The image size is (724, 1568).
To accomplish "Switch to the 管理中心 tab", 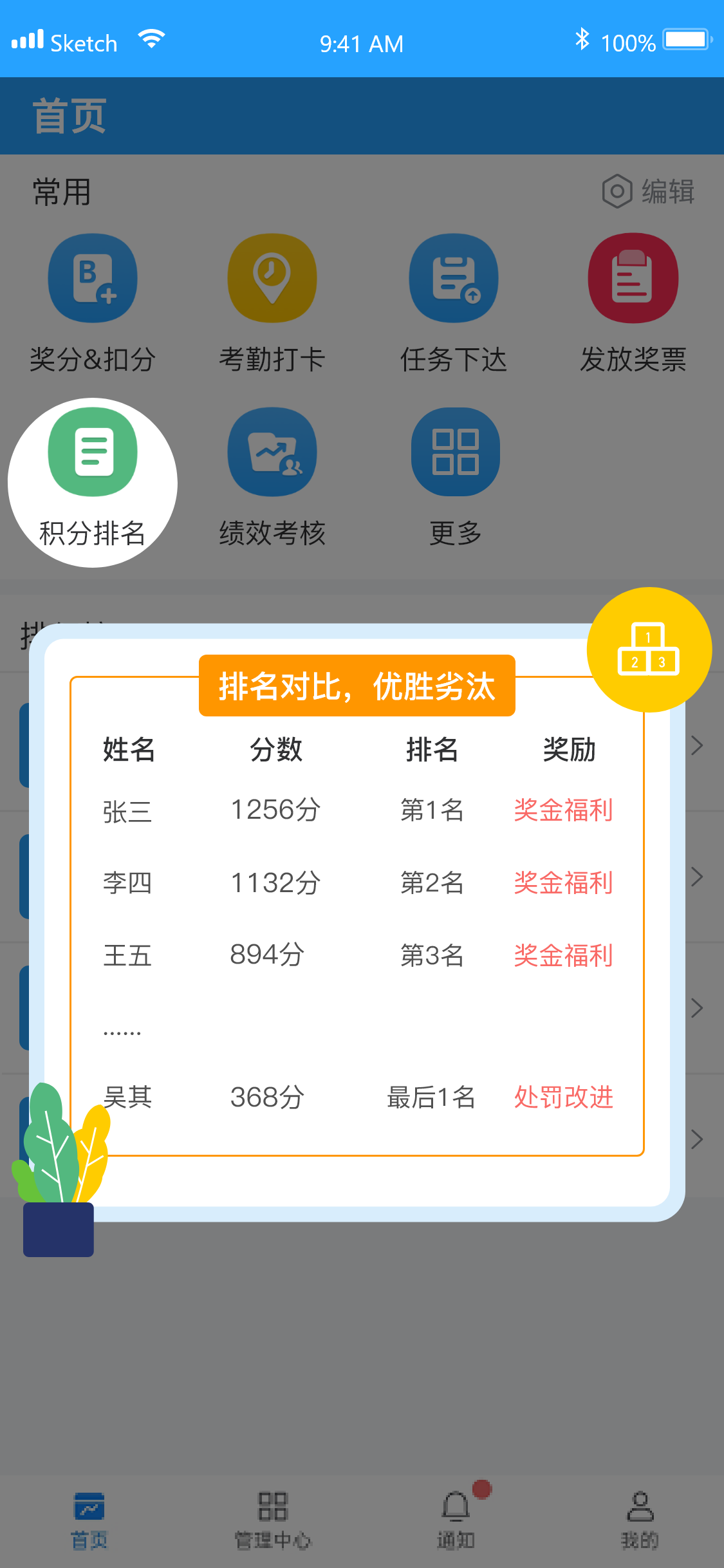I will pyautogui.click(x=272, y=1520).
